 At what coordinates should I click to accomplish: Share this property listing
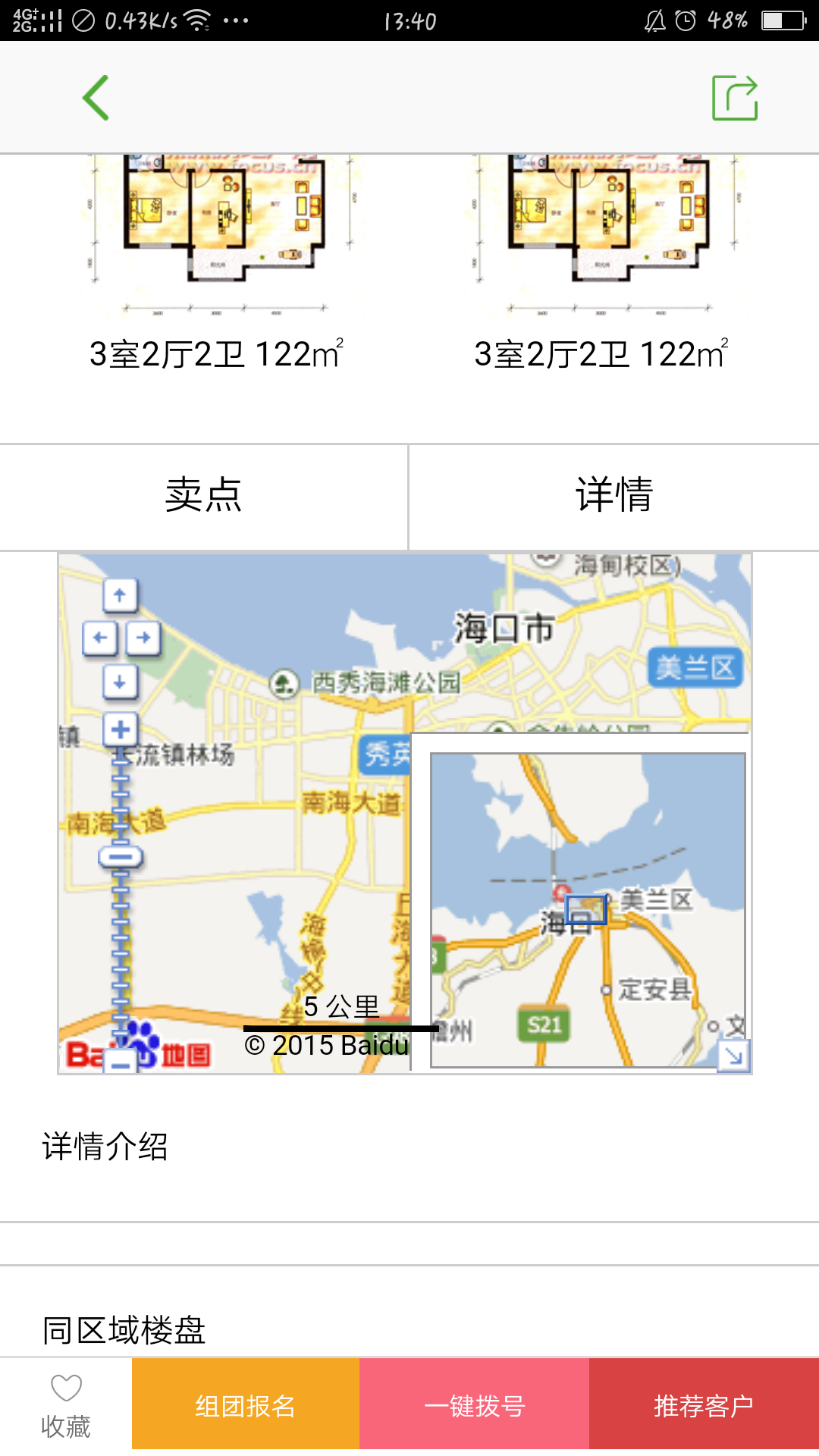pyautogui.click(x=734, y=98)
